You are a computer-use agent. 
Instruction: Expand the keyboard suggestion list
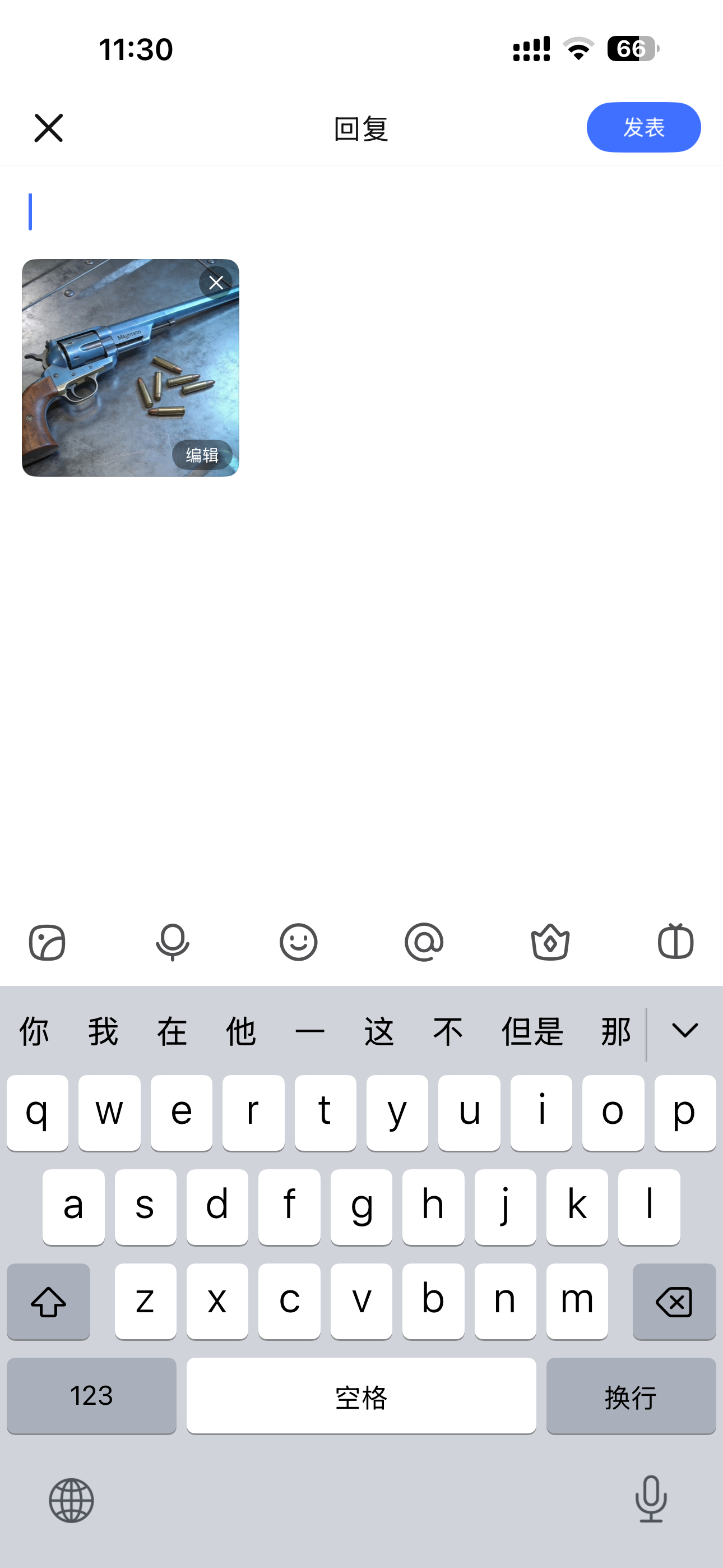pyautogui.click(x=685, y=1031)
